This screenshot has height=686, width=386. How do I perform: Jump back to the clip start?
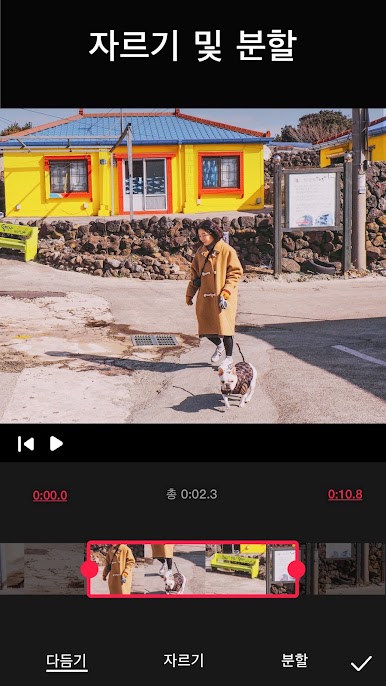[26, 444]
